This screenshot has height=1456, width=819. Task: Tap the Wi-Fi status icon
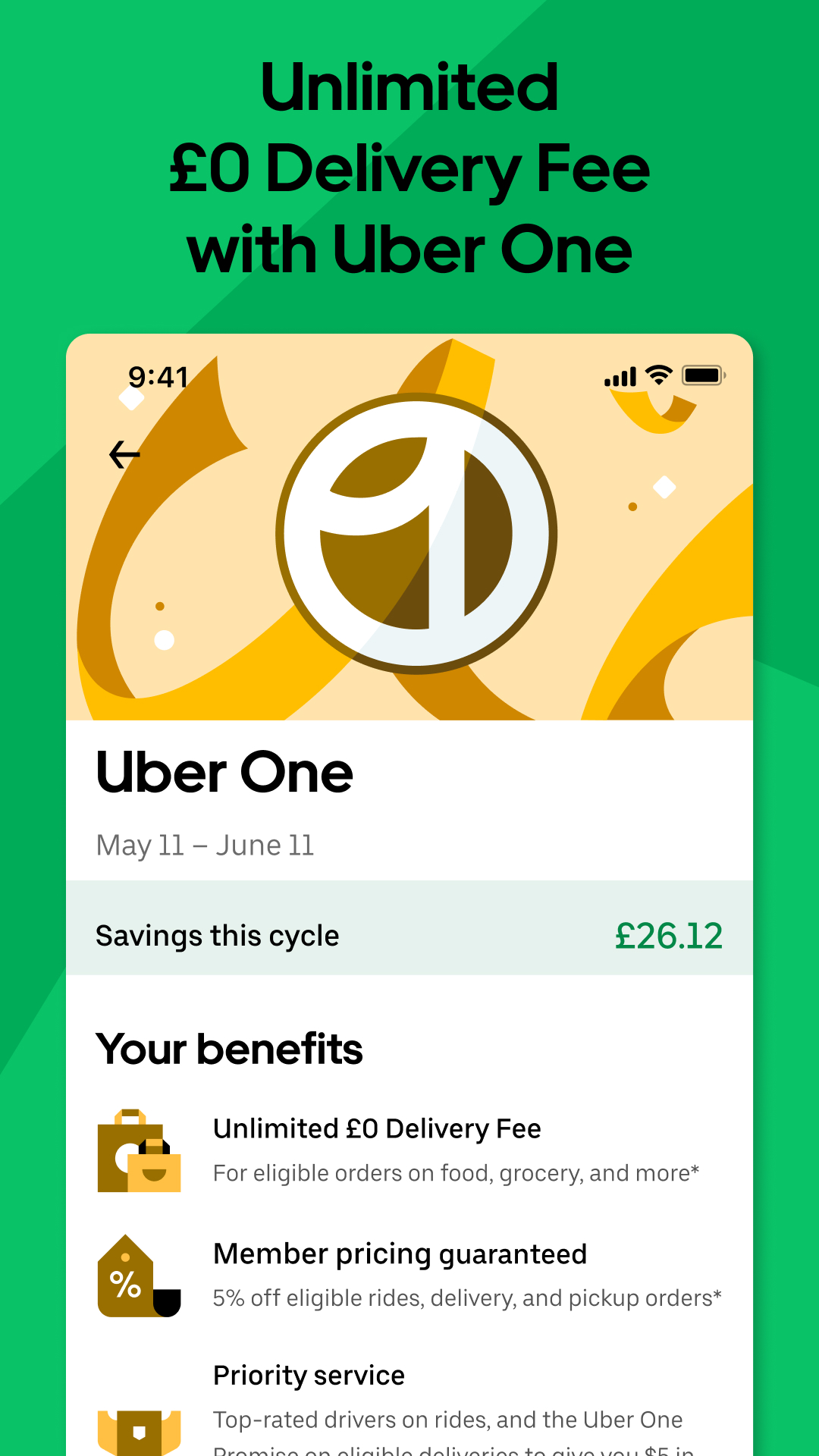657,375
